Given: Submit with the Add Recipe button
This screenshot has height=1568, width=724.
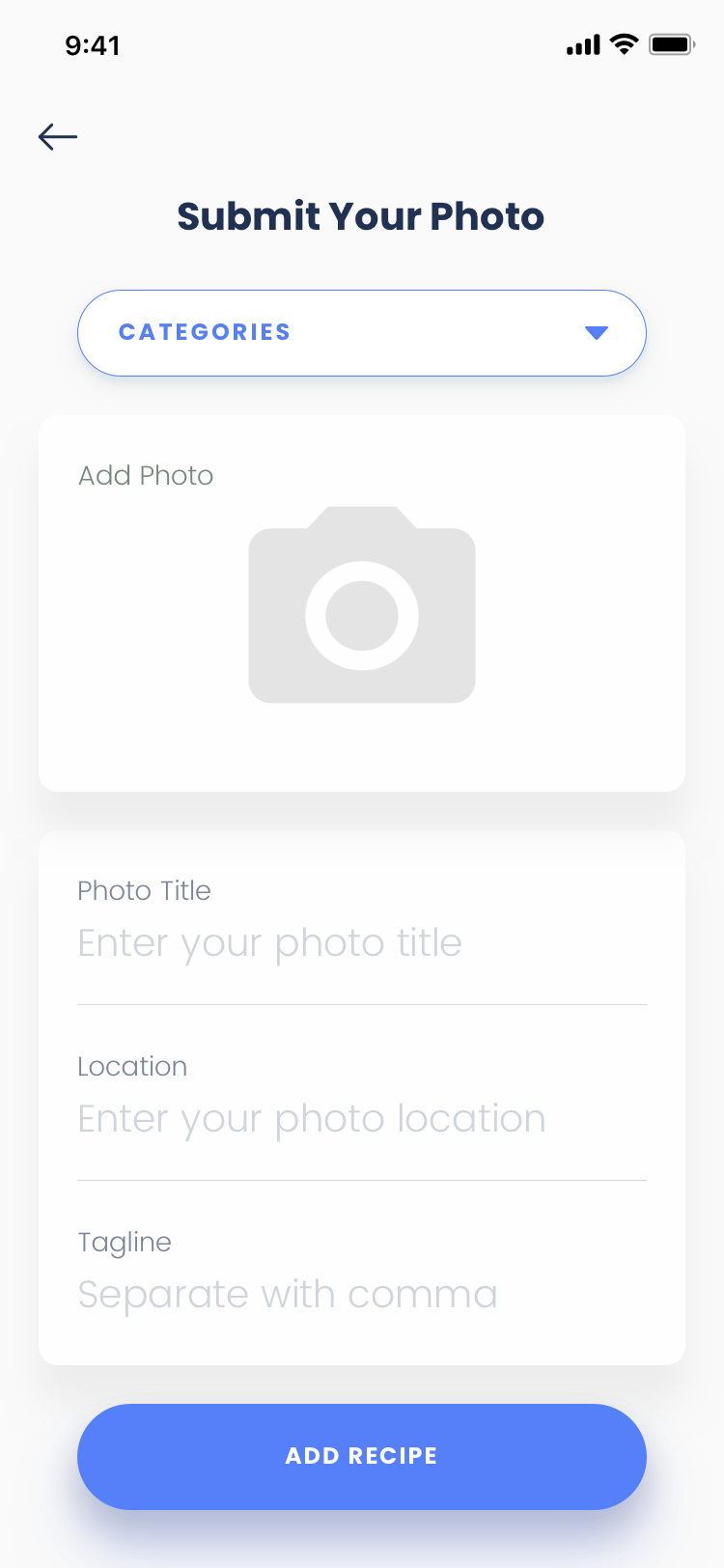Looking at the screenshot, I should [x=362, y=1456].
